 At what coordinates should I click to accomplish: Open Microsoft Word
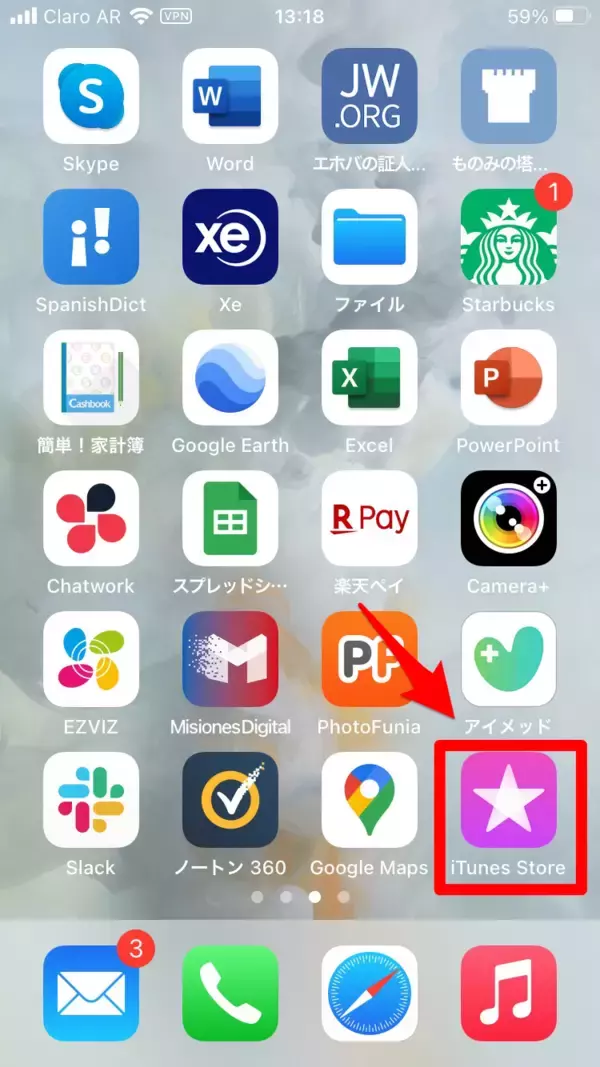(230, 96)
